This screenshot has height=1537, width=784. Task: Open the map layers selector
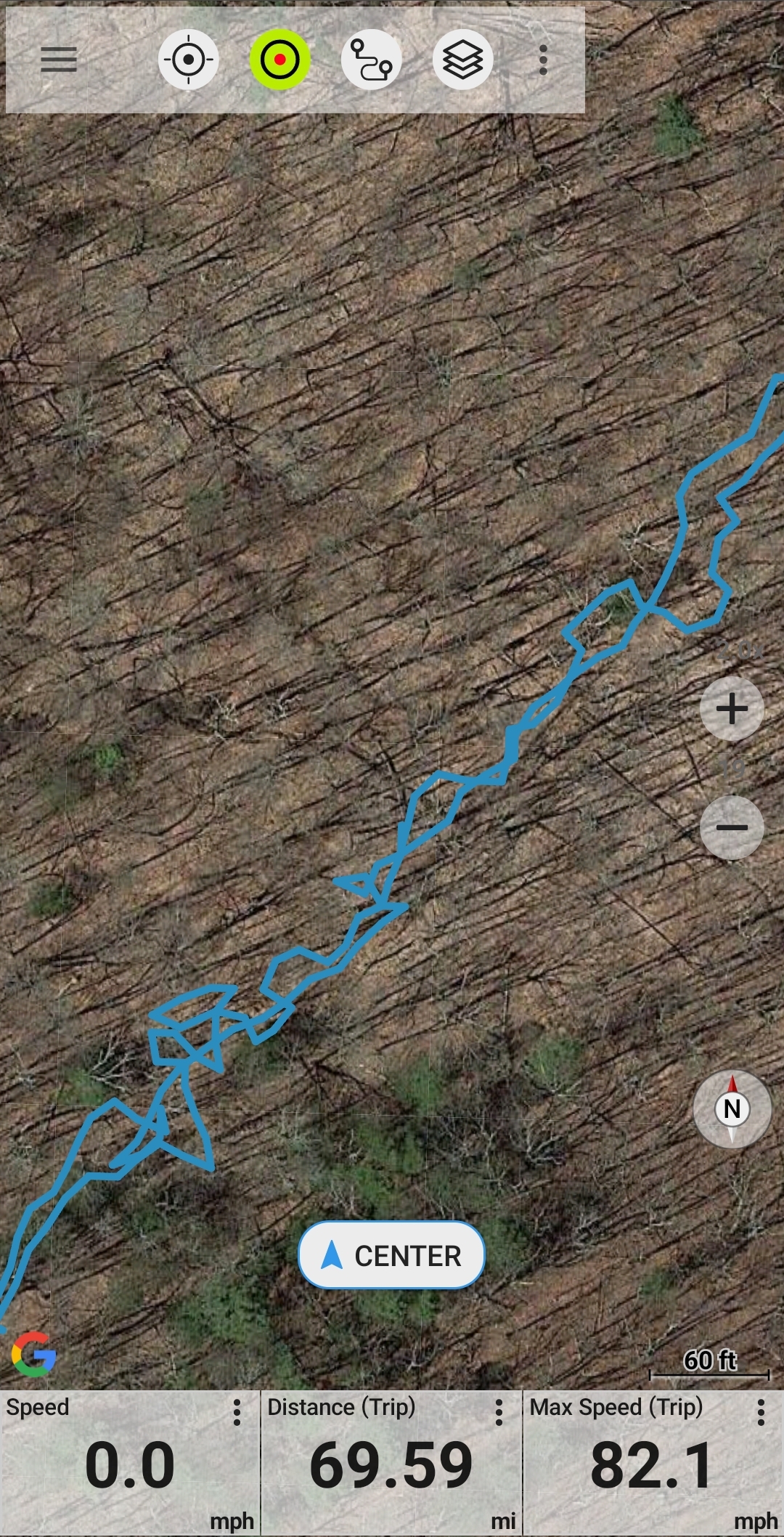(463, 60)
